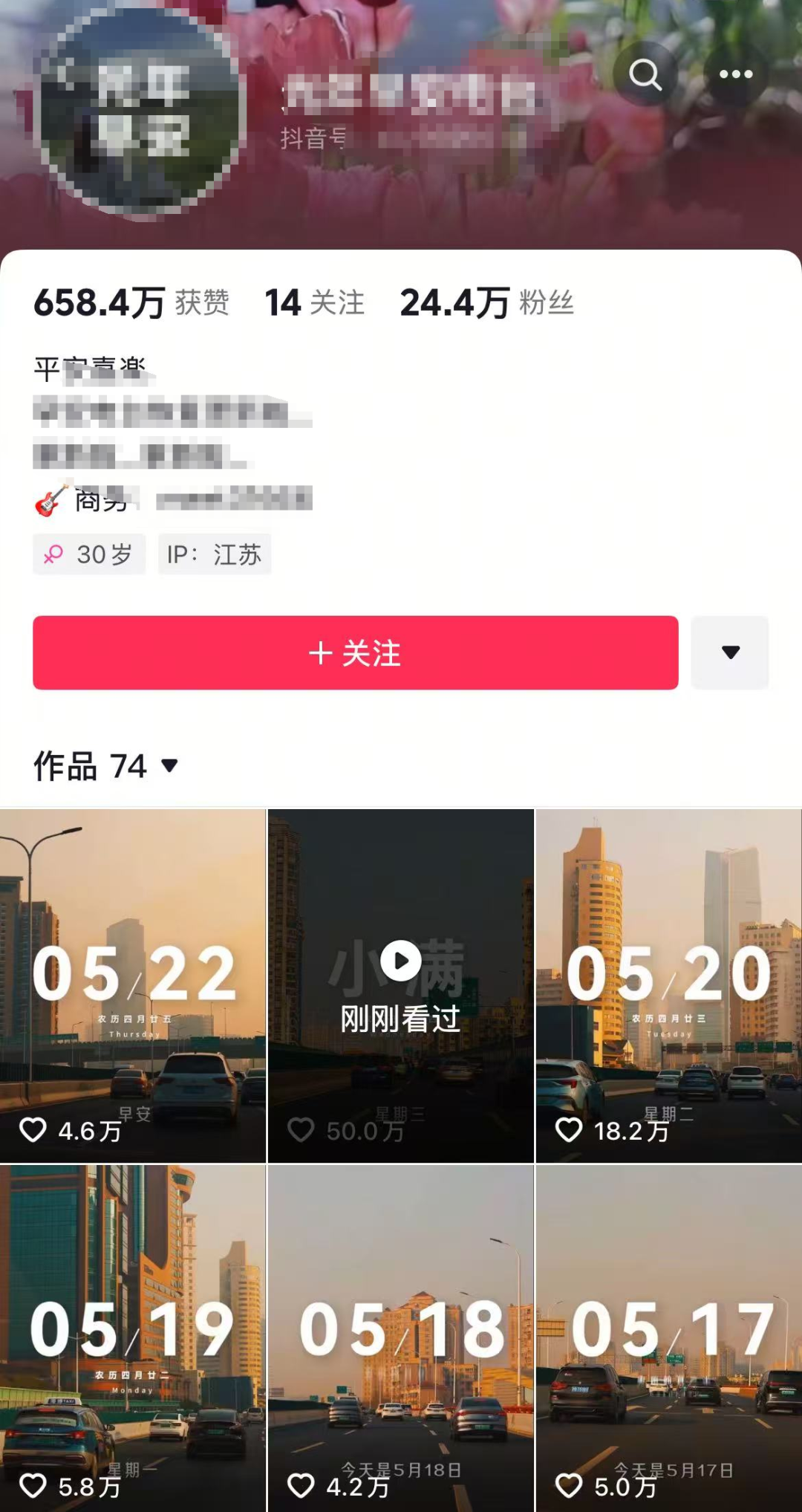Open the three-dot overflow menu

[735, 74]
